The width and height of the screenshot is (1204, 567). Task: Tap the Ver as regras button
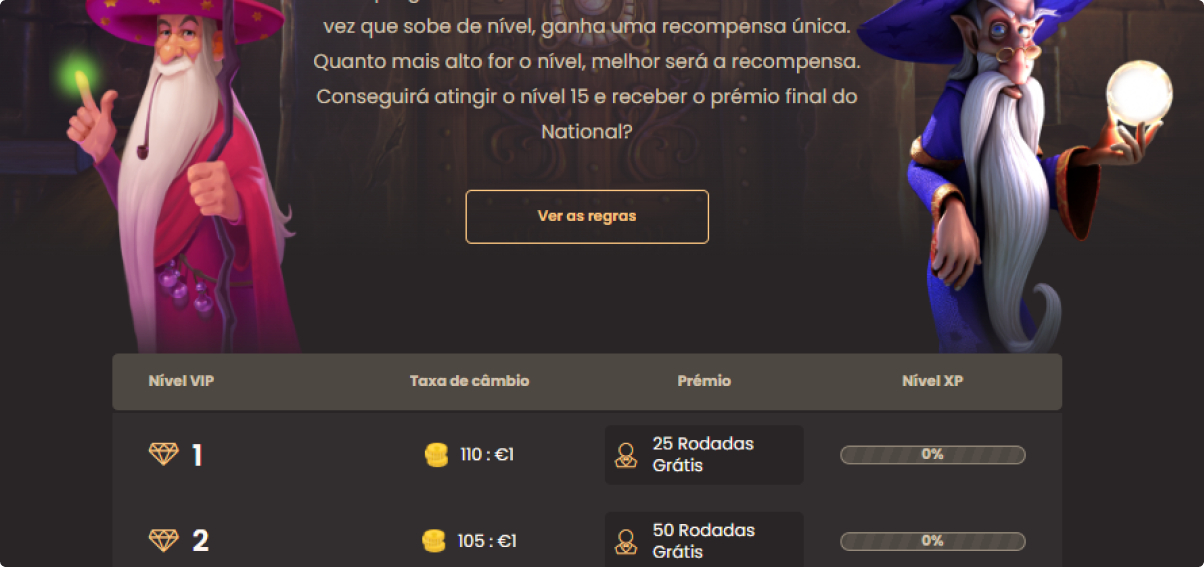click(587, 216)
